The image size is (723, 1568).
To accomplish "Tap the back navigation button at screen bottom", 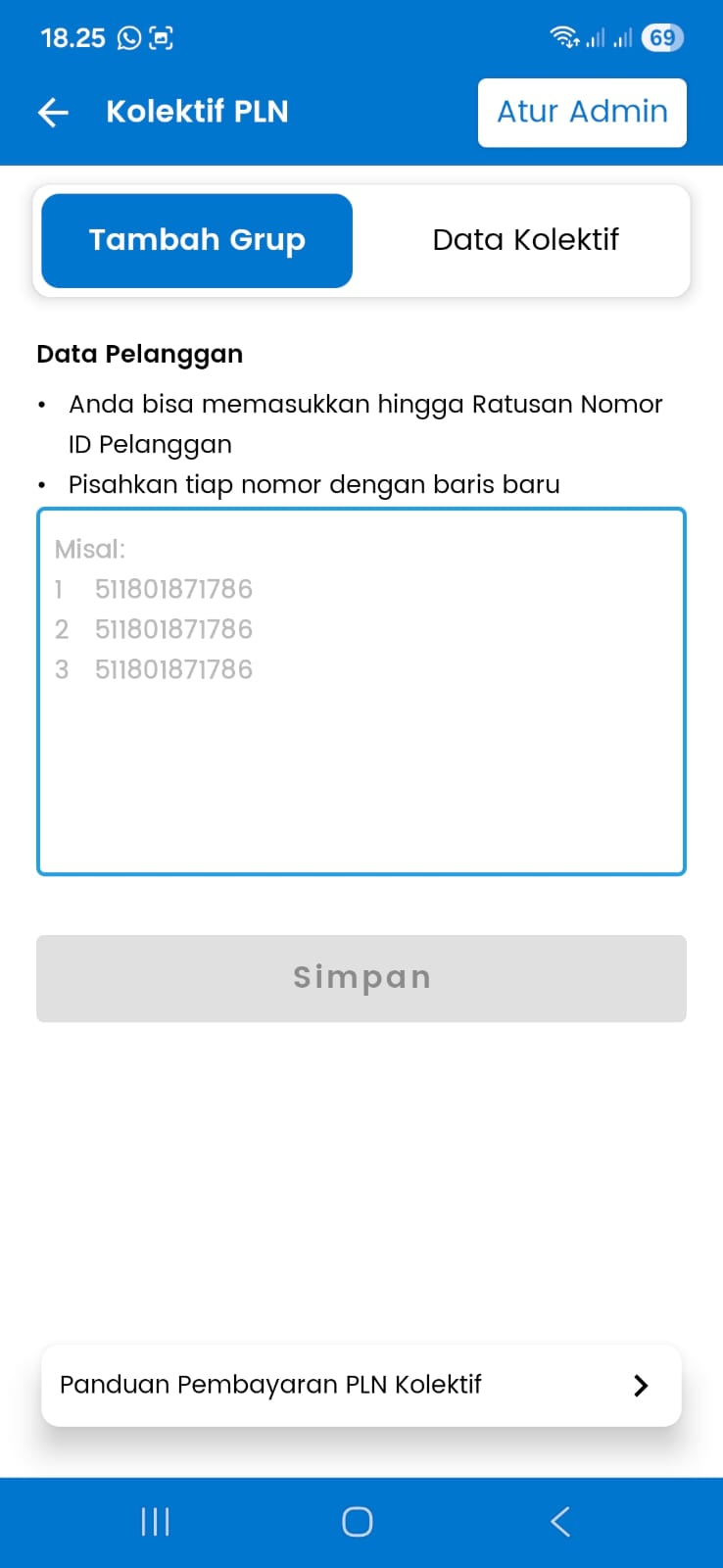I will [x=559, y=1521].
